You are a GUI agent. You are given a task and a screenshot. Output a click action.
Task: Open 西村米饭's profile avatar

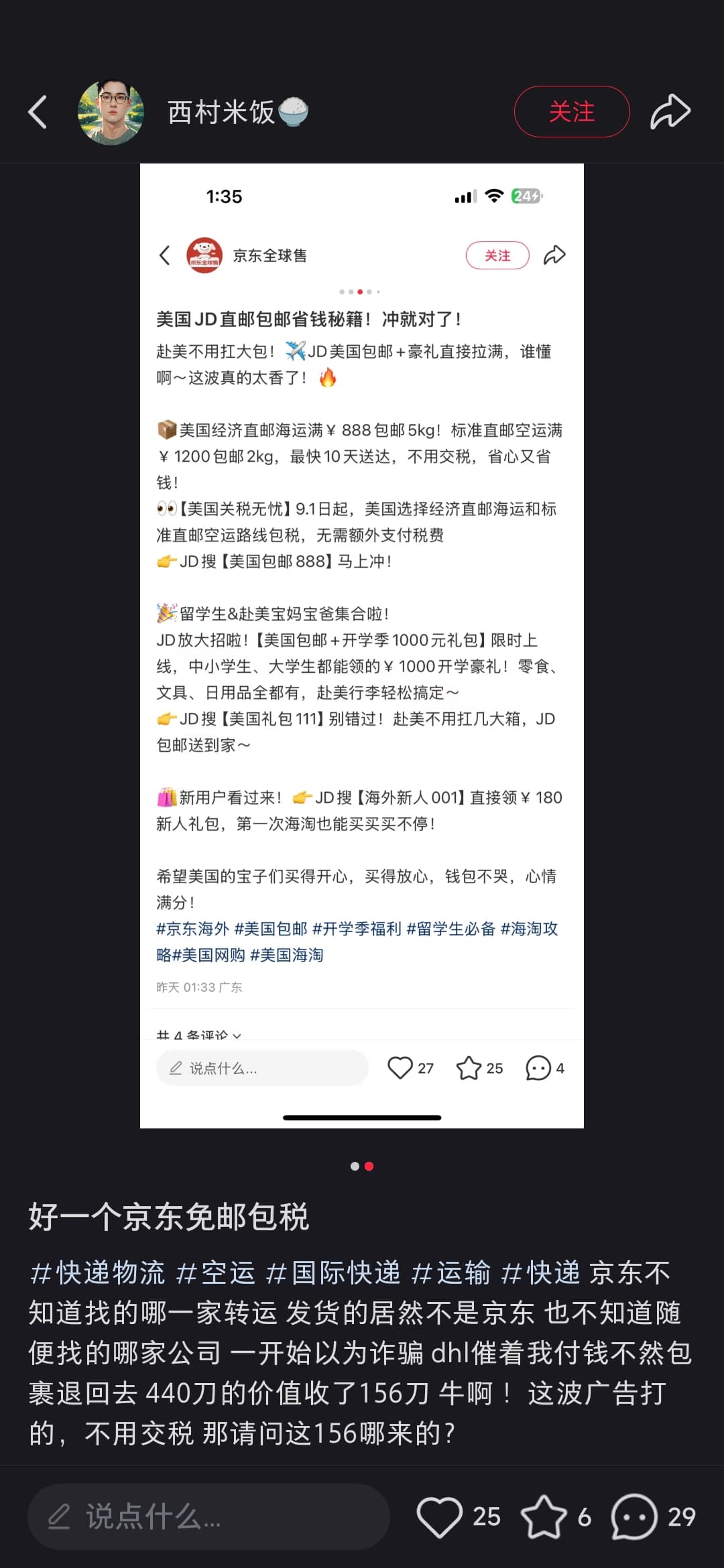pyautogui.click(x=111, y=112)
